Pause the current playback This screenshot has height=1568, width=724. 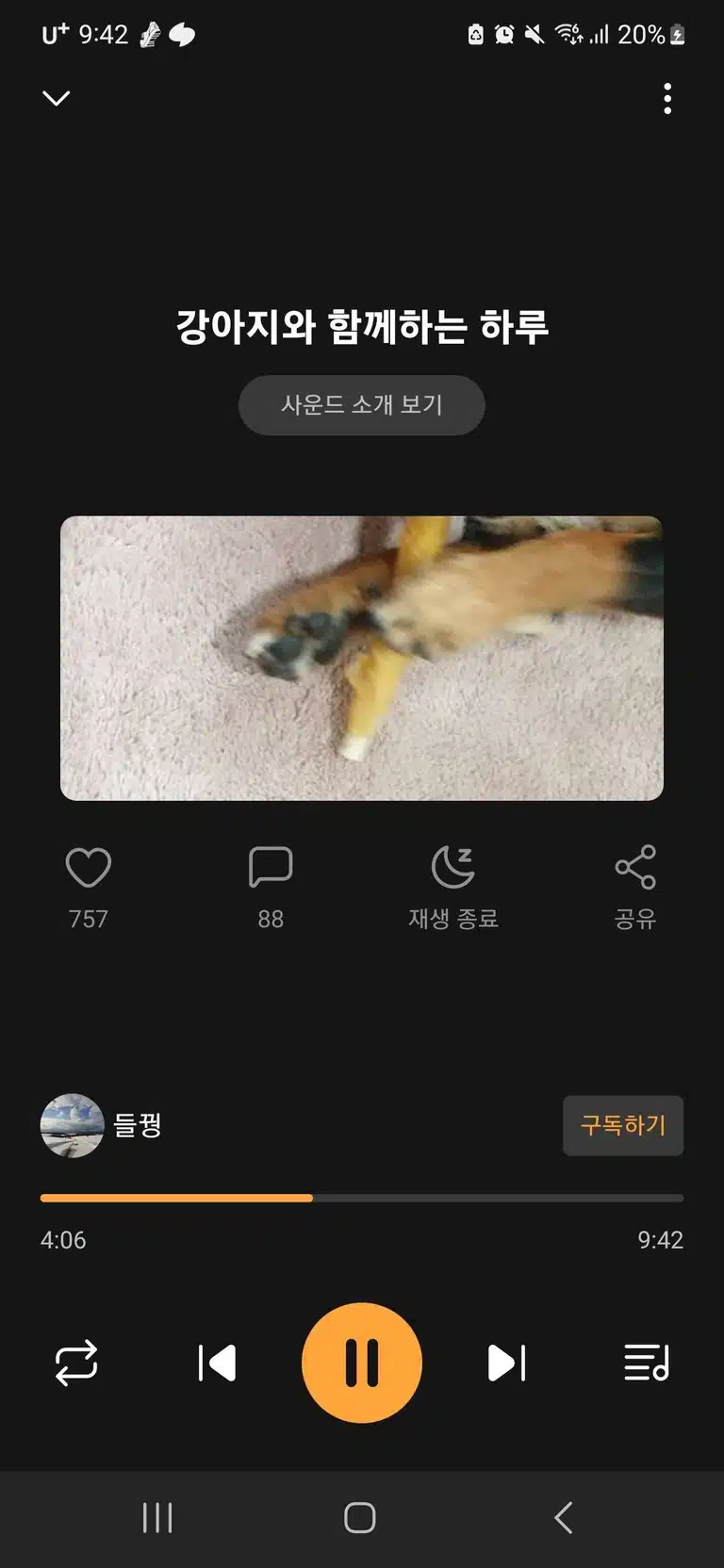click(362, 1363)
